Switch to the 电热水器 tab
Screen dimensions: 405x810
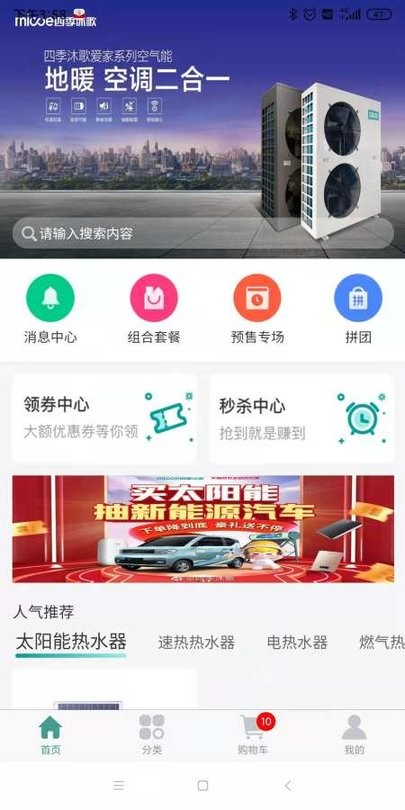(297, 643)
